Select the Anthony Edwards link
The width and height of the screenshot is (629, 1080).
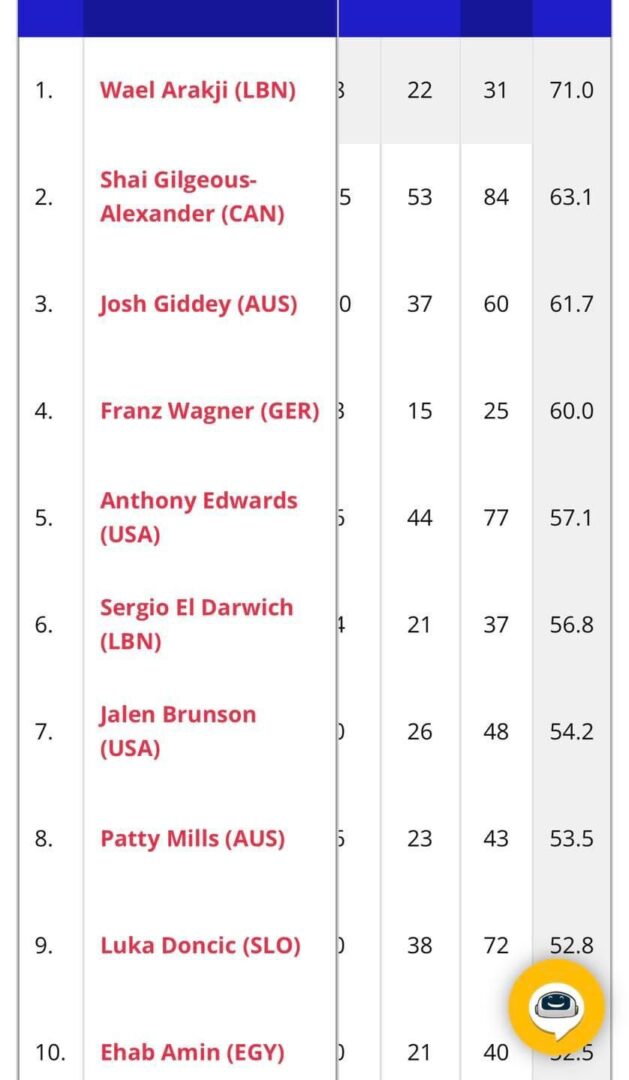198,517
